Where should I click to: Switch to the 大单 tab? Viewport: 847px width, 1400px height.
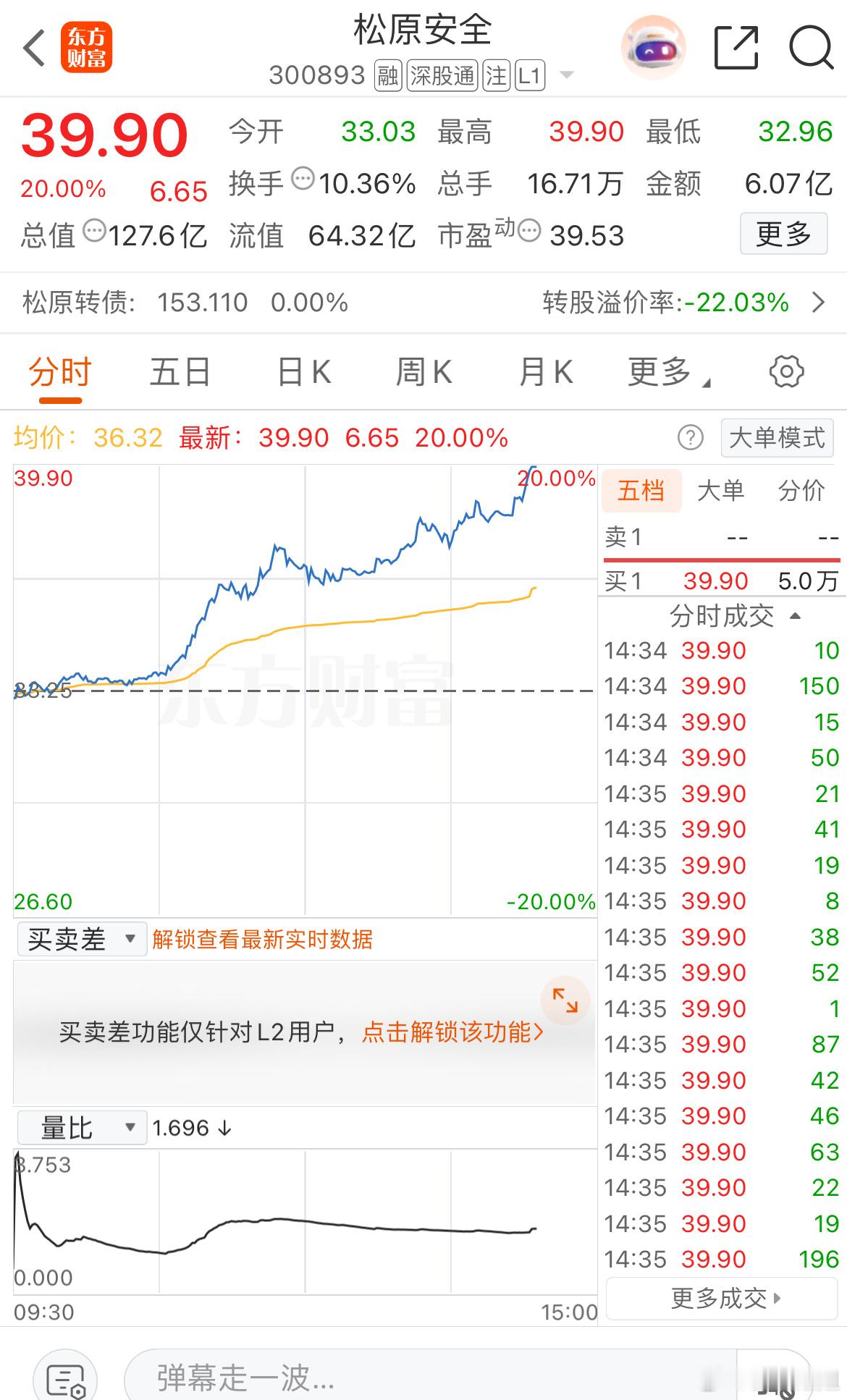pos(720,491)
